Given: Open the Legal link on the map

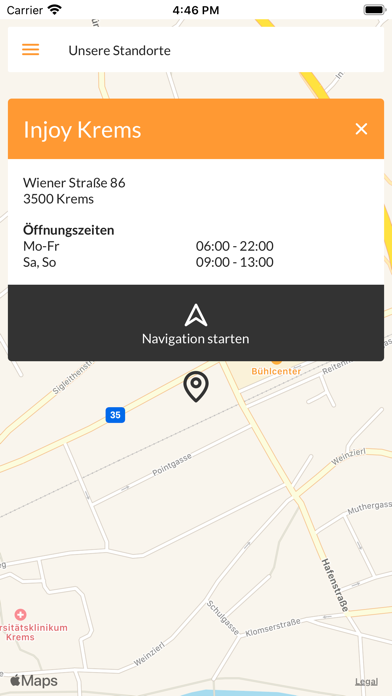Looking at the screenshot, I should [x=367, y=682].
